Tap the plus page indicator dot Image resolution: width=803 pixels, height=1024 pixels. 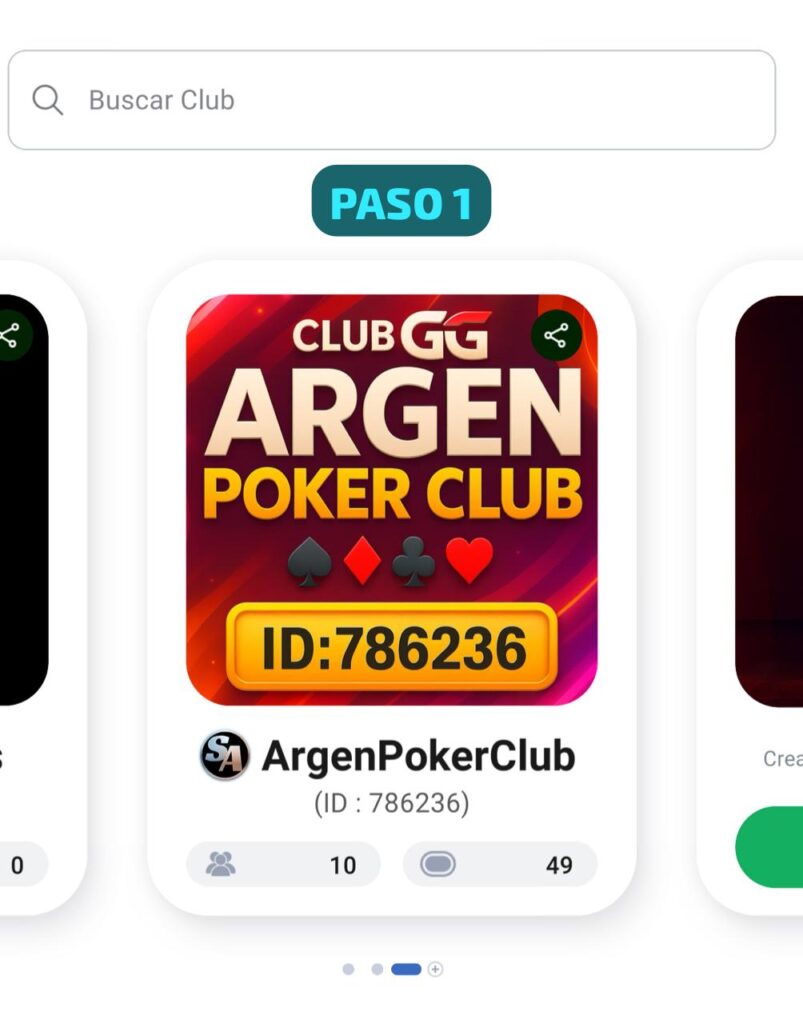pyautogui.click(x=435, y=969)
